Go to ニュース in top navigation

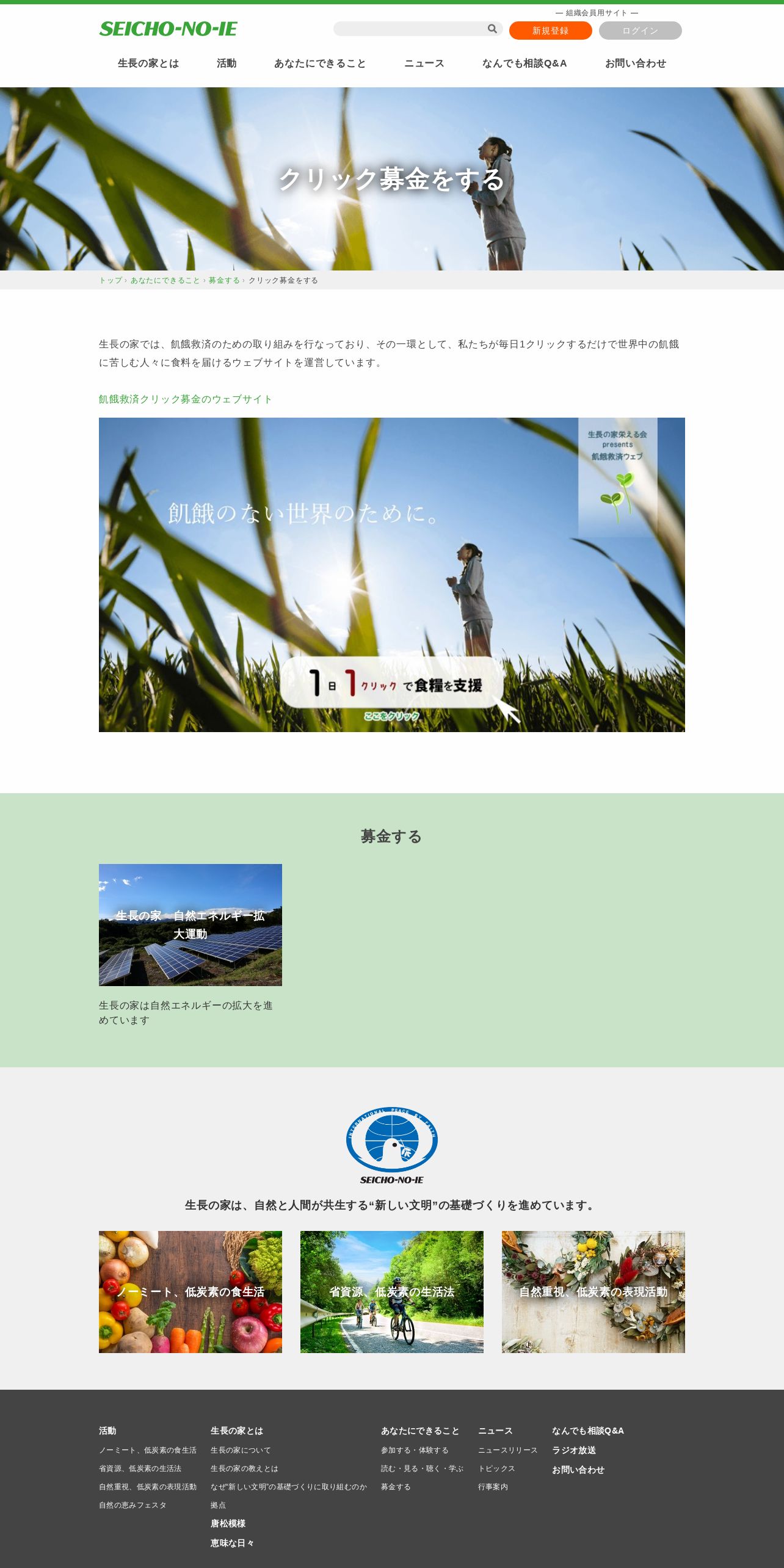(x=424, y=64)
